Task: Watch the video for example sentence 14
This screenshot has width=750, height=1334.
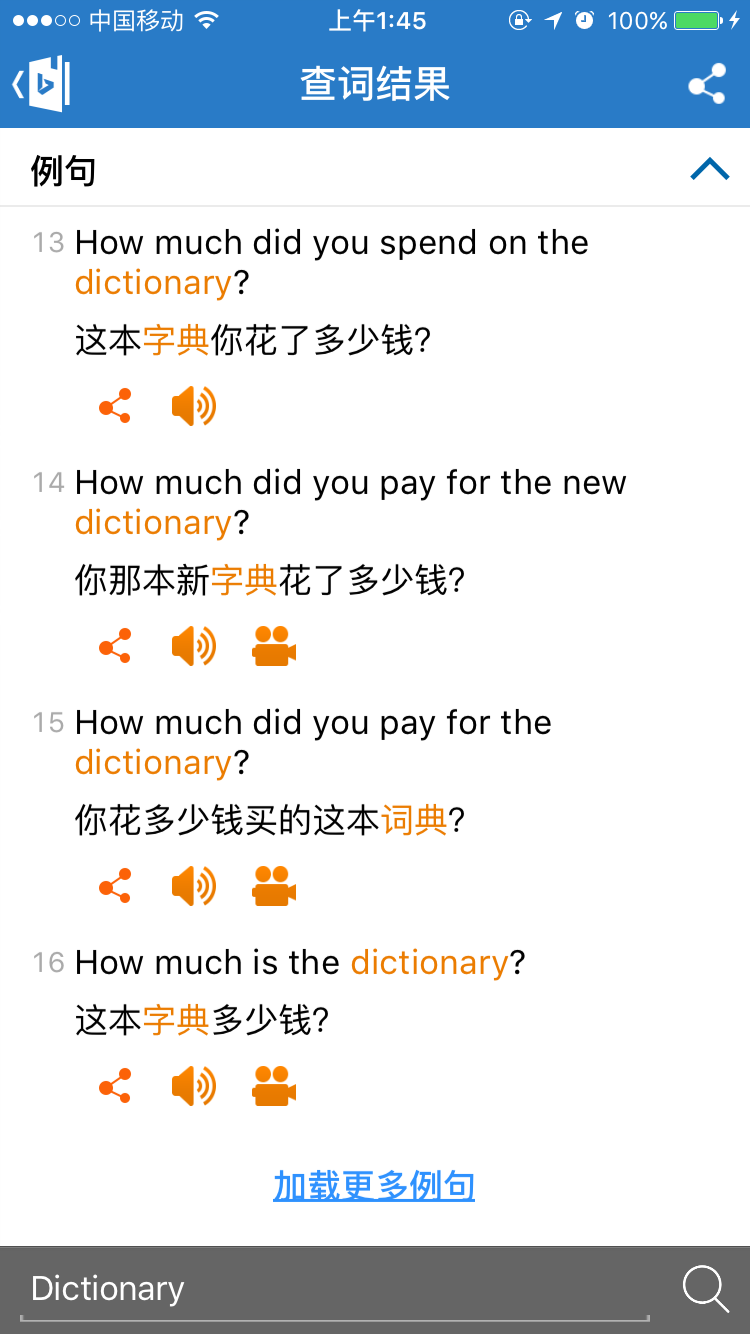Action: coord(274,646)
